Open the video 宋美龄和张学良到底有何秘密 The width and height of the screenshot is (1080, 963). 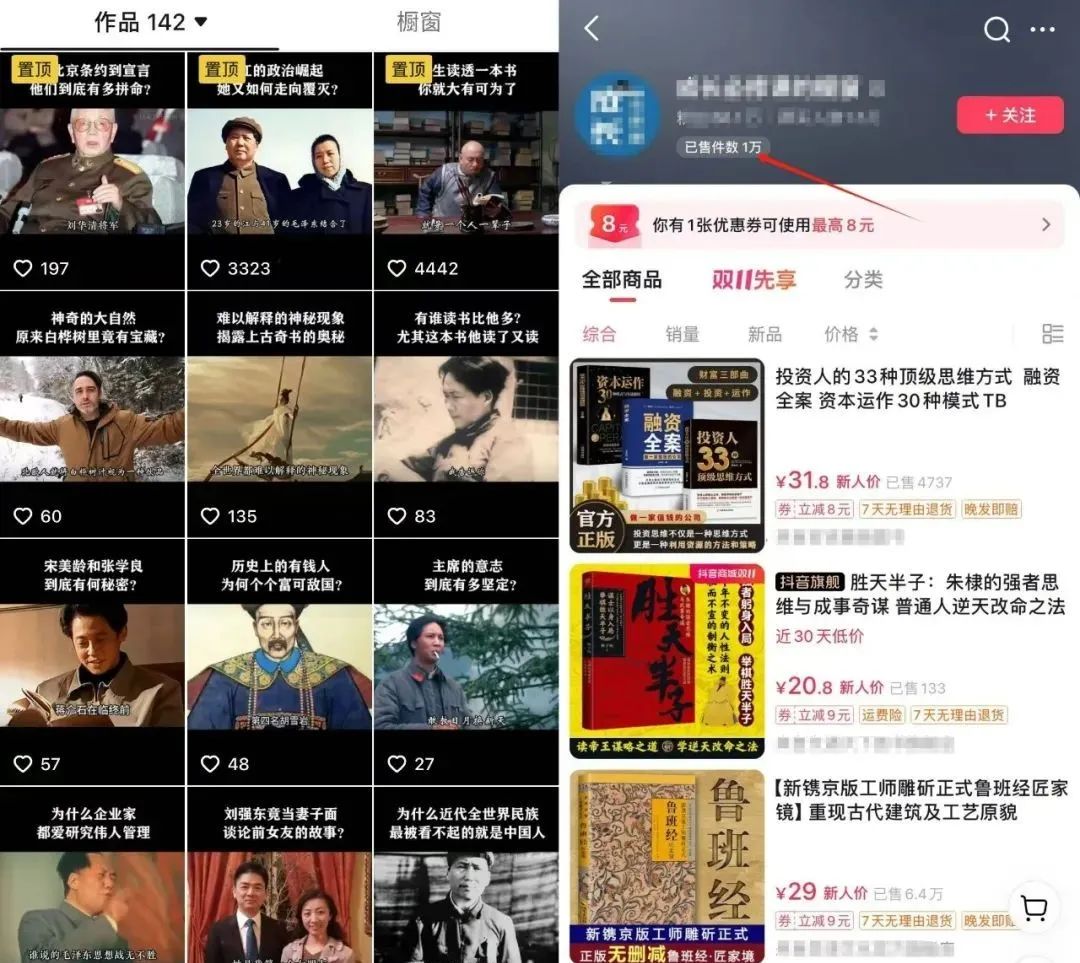pos(92,660)
